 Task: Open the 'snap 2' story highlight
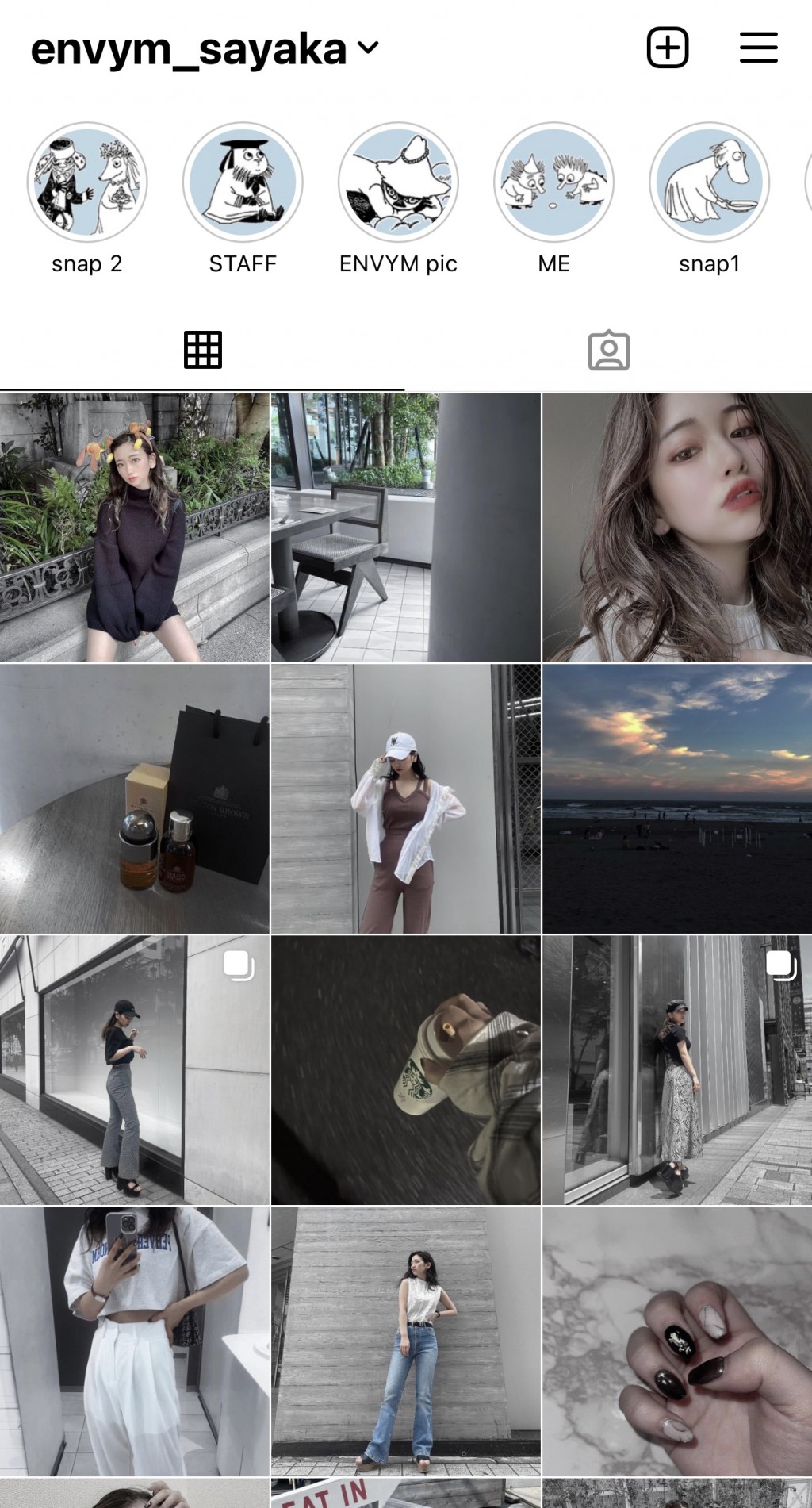pyautogui.click(x=87, y=182)
